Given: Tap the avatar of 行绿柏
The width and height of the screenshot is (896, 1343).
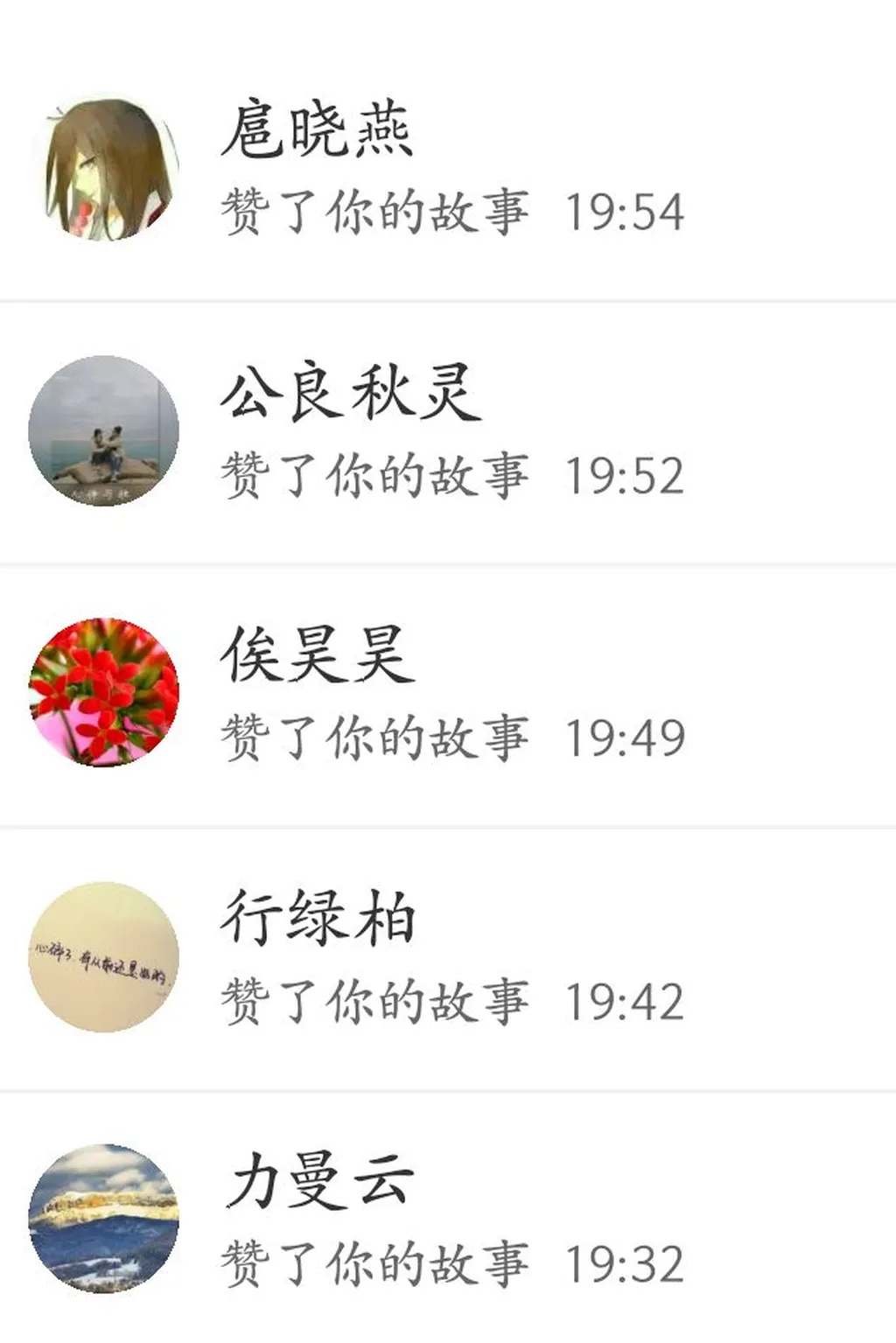Looking at the screenshot, I should pos(104,956).
